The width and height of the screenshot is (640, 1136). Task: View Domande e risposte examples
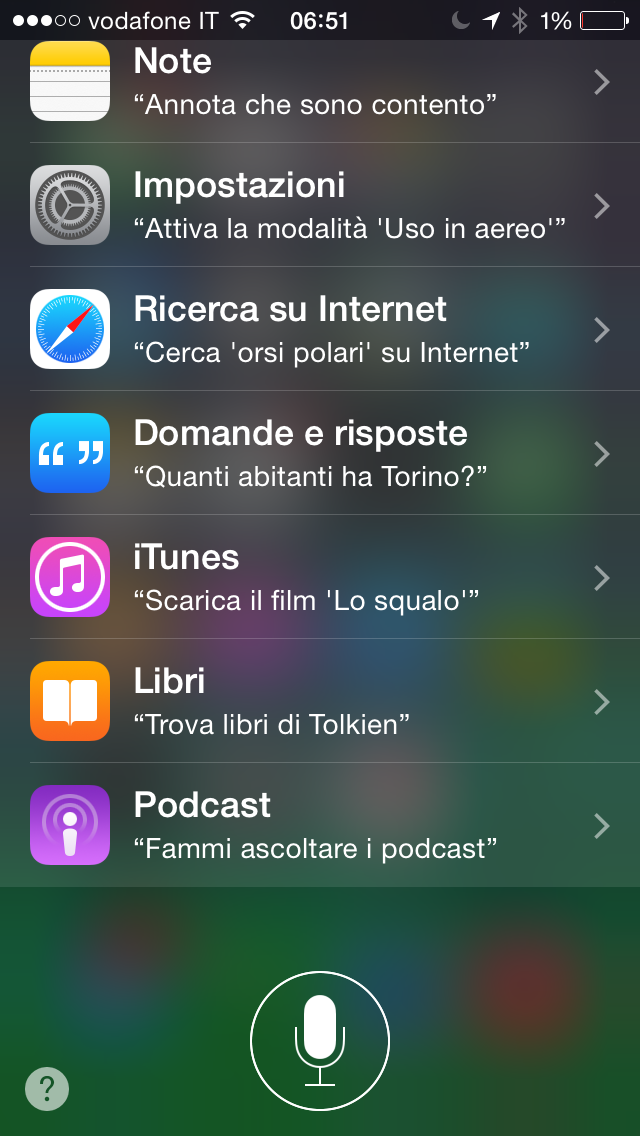point(320,454)
